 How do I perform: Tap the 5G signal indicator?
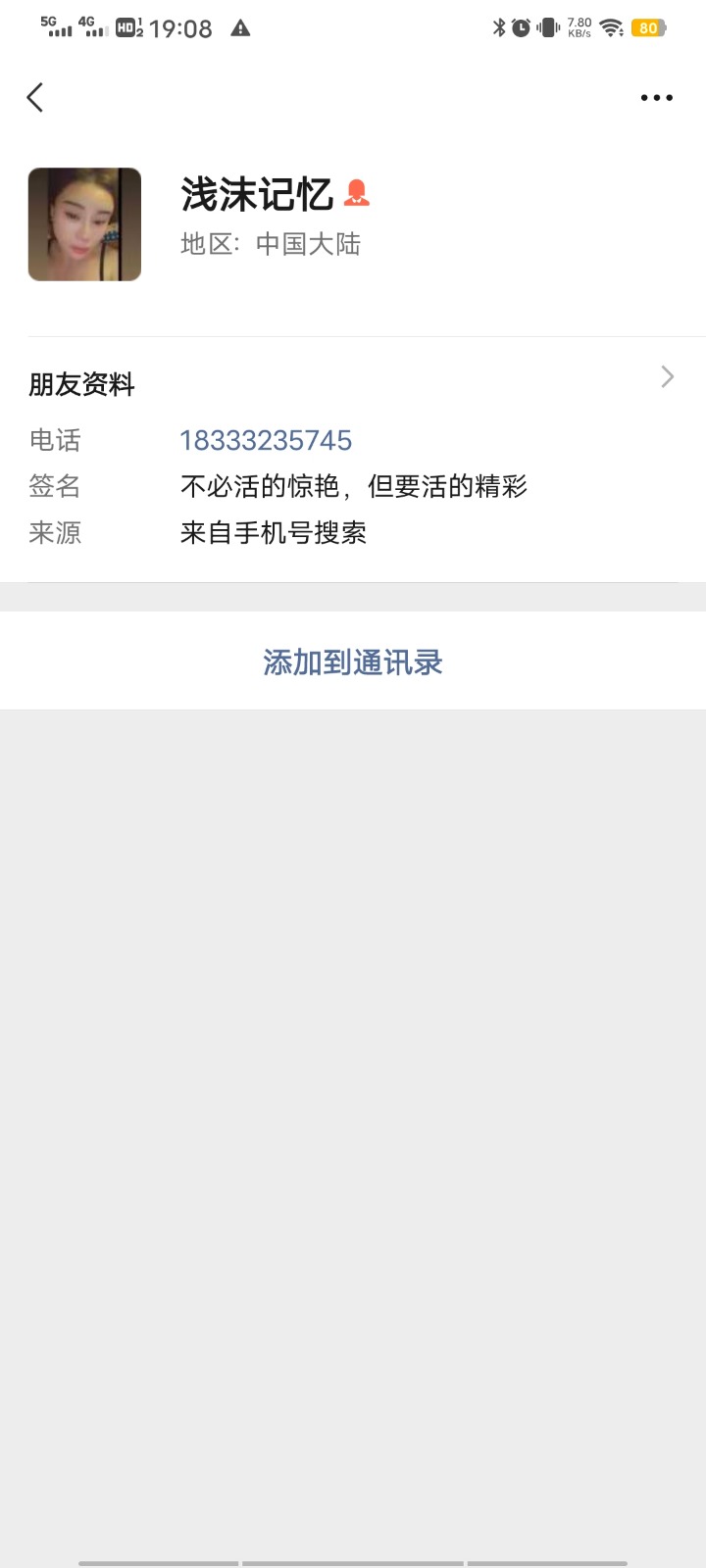pos(56,26)
